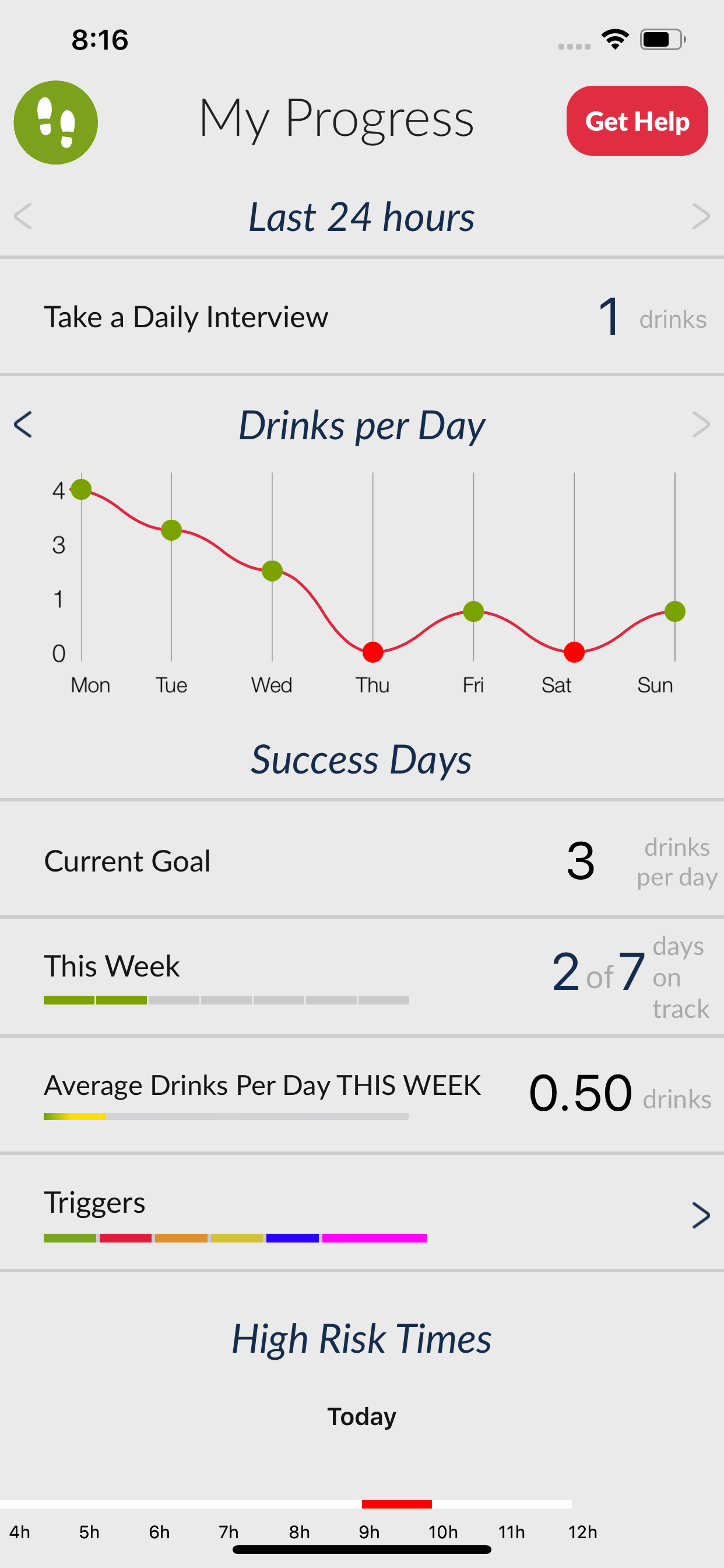Select Saturday's red zero-drinks dot
The width and height of the screenshot is (724, 1568).
[574, 652]
